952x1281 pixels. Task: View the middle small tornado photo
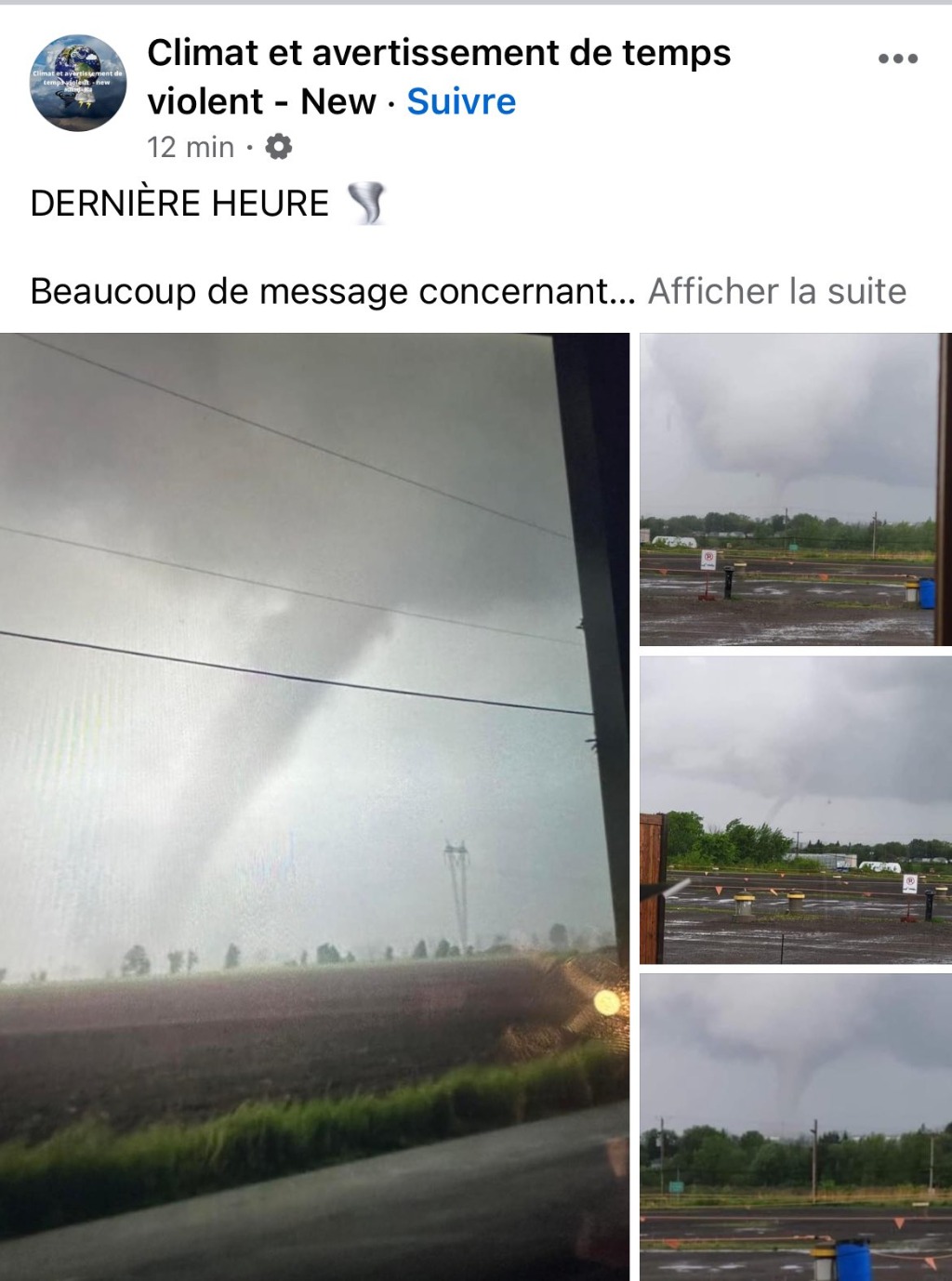[x=794, y=810]
